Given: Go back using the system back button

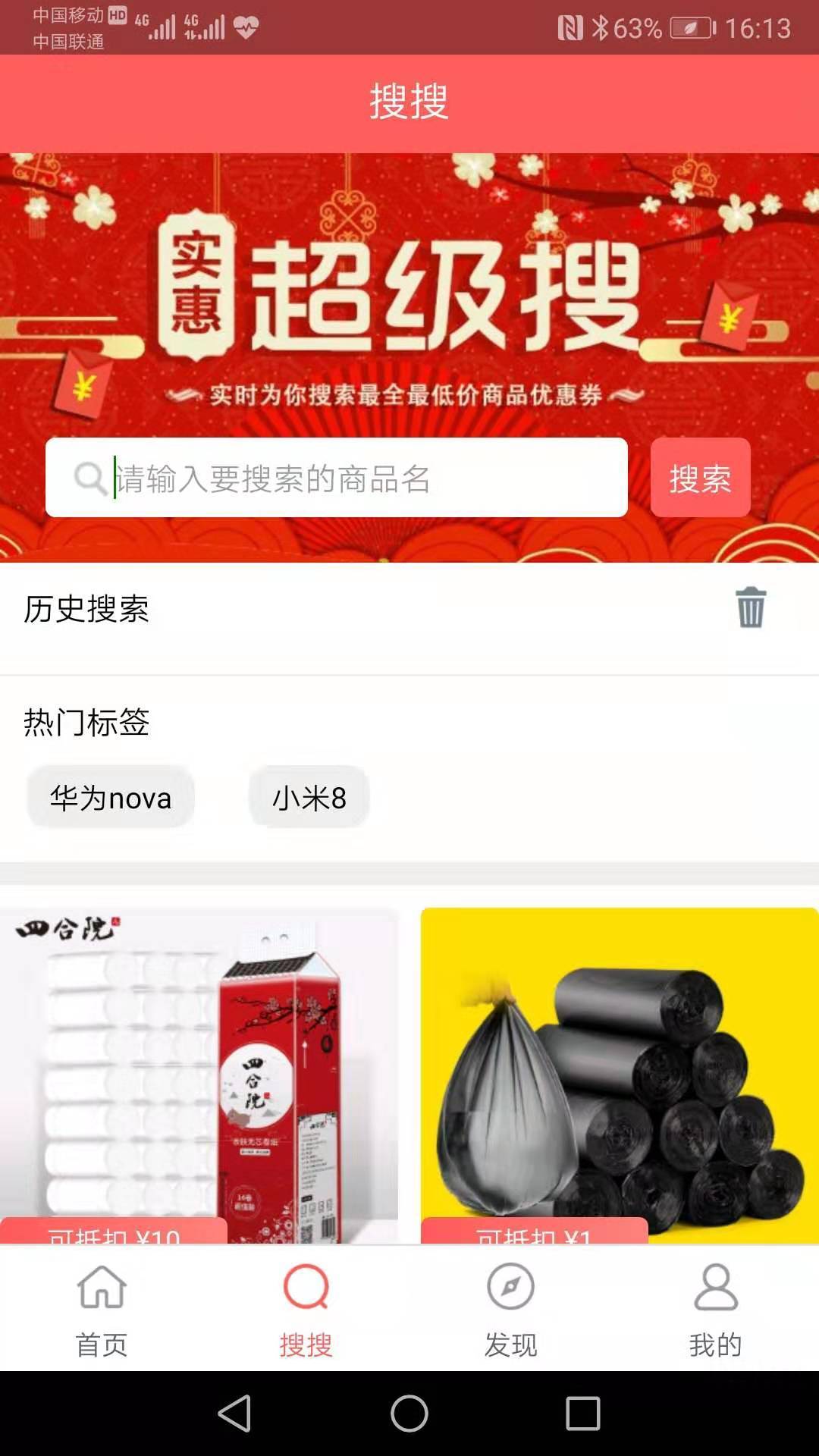Looking at the screenshot, I should click(234, 1414).
